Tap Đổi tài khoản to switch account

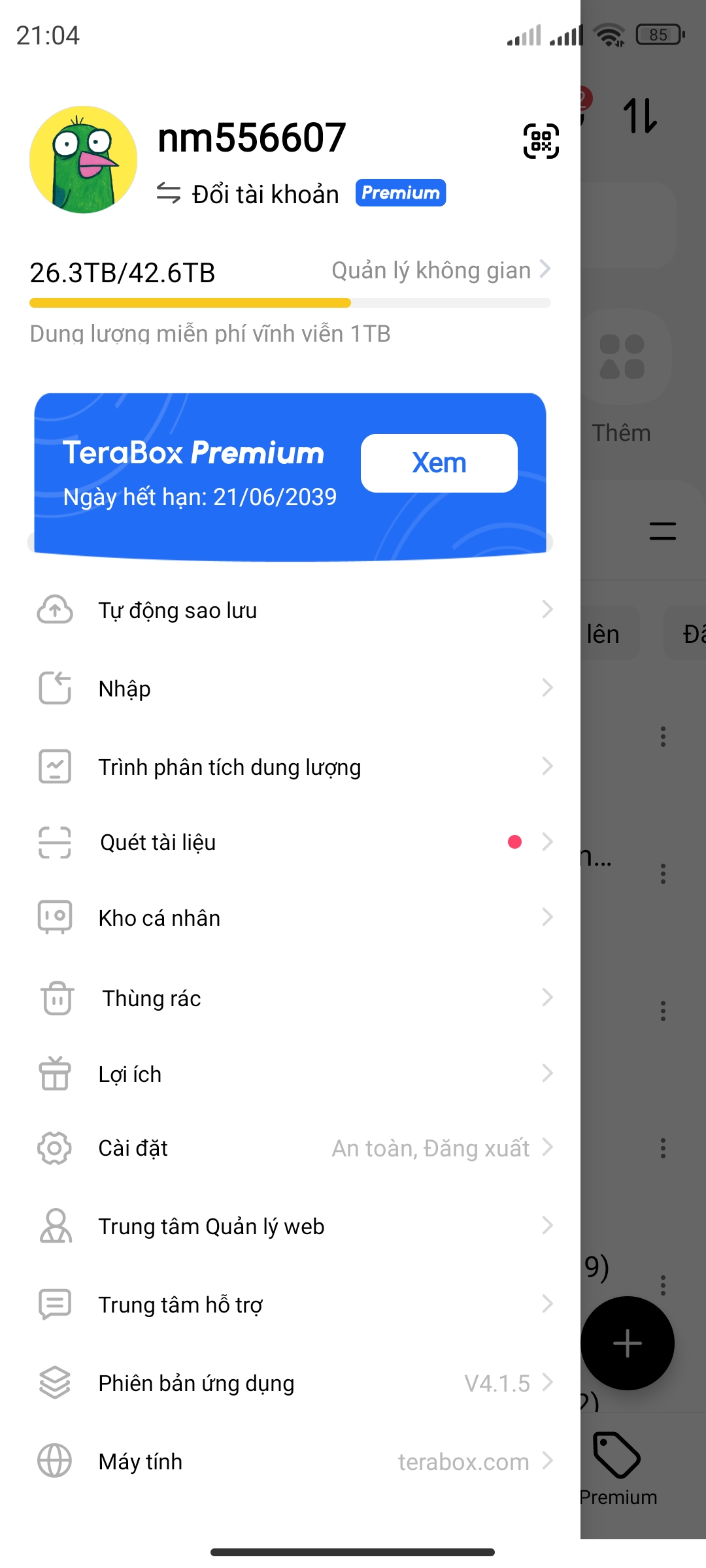pyautogui.click(x=248, y=194)
